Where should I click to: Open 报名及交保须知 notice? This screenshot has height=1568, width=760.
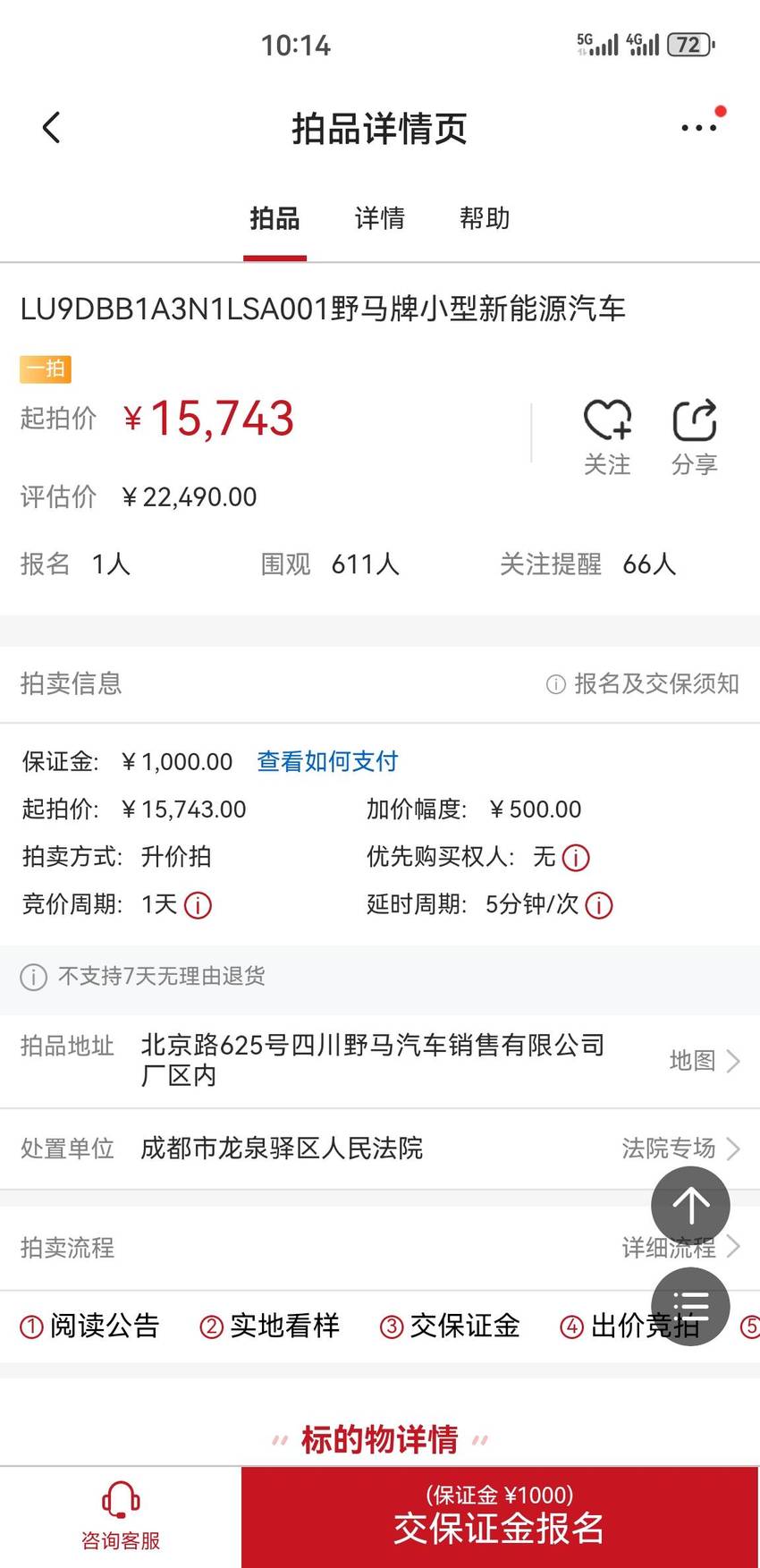coord(643,683)
